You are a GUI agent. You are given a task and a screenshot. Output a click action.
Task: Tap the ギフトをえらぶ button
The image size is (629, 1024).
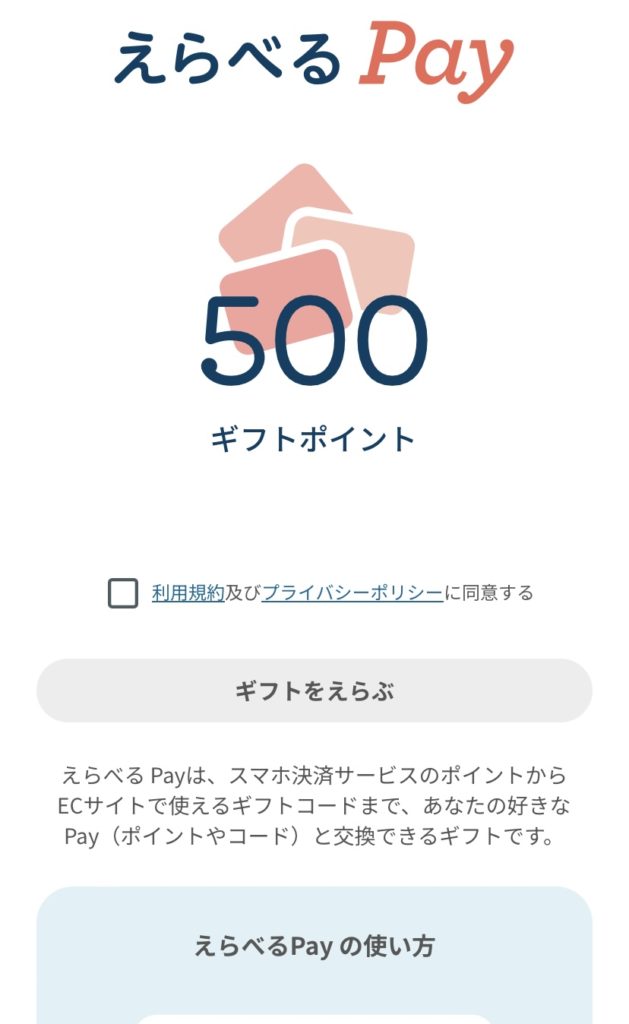coord(314,691)
